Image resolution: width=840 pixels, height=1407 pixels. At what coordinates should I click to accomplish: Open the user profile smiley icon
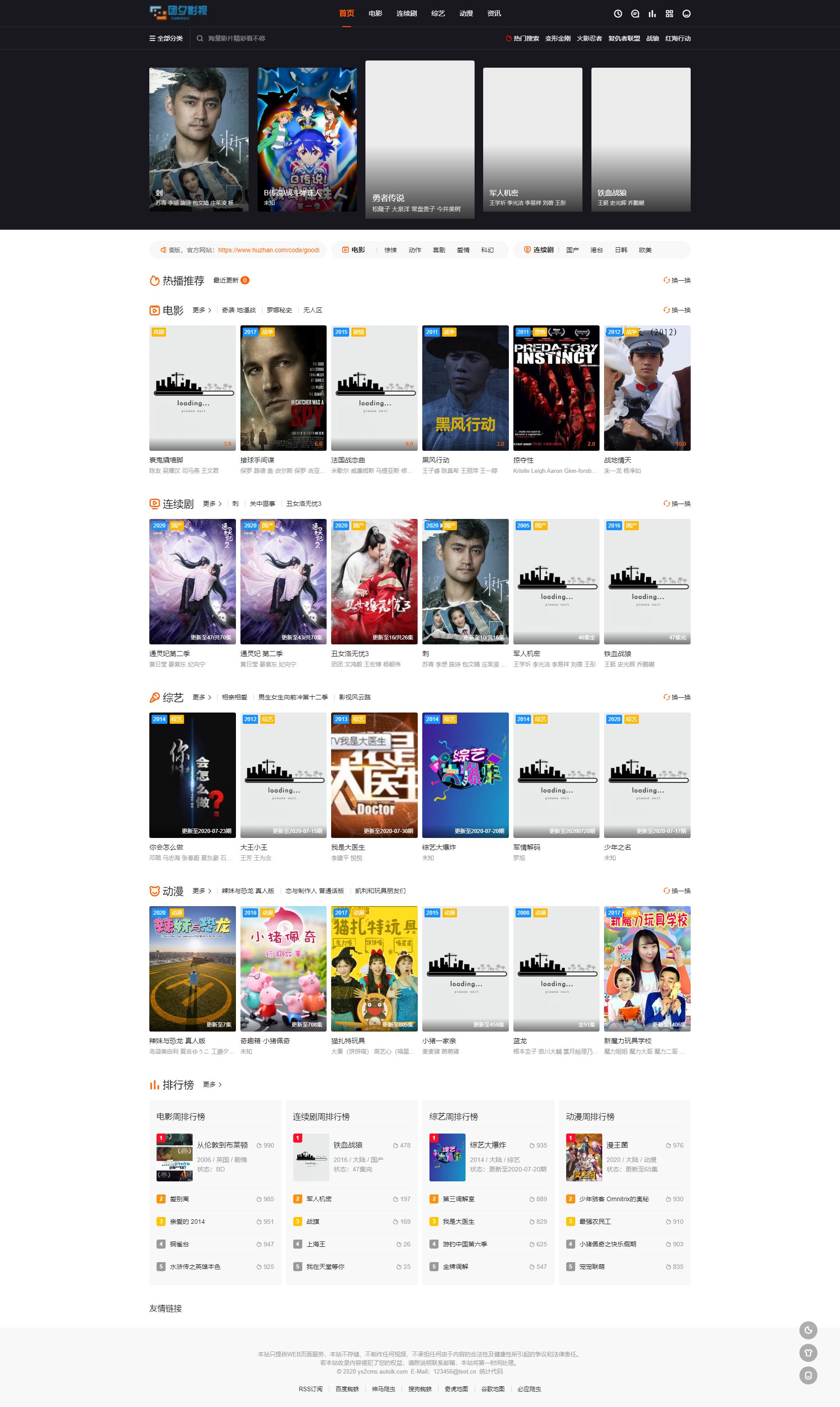tap(687, 14)
